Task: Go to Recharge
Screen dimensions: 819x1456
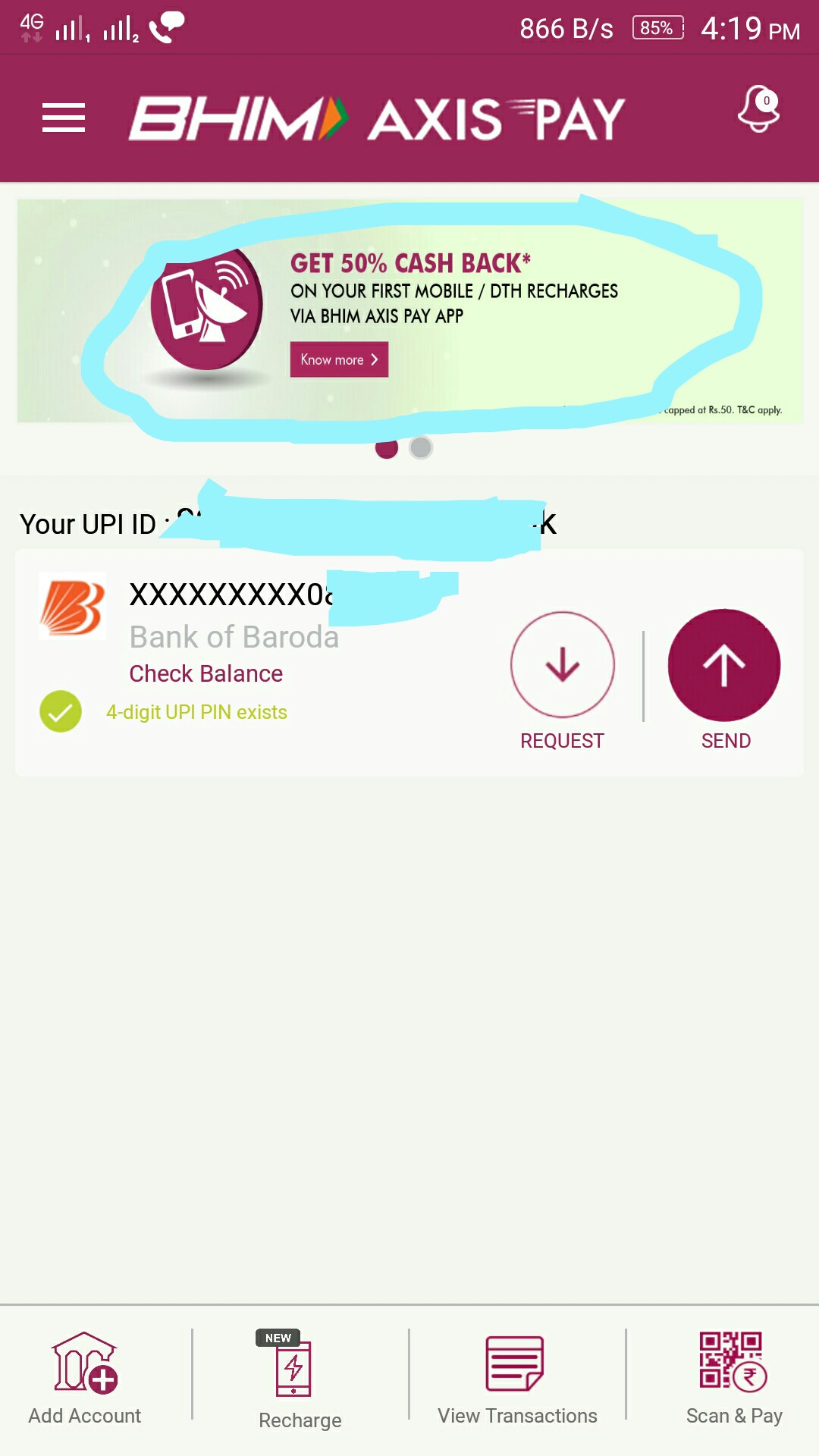Action: click(x=300, y=1380)
